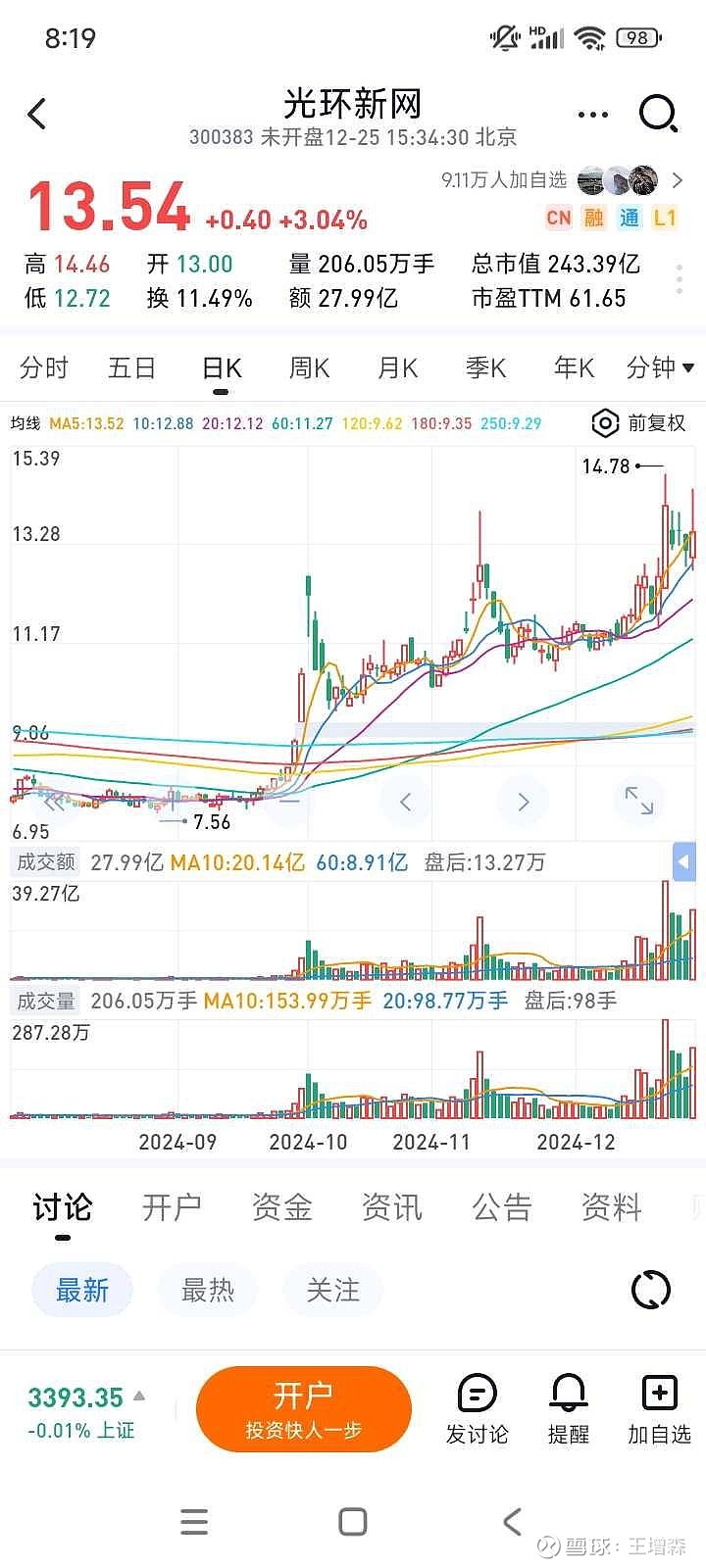Open the more options icon
Image resolution: width=706 pixels, height=1568 pixels.
592,114
